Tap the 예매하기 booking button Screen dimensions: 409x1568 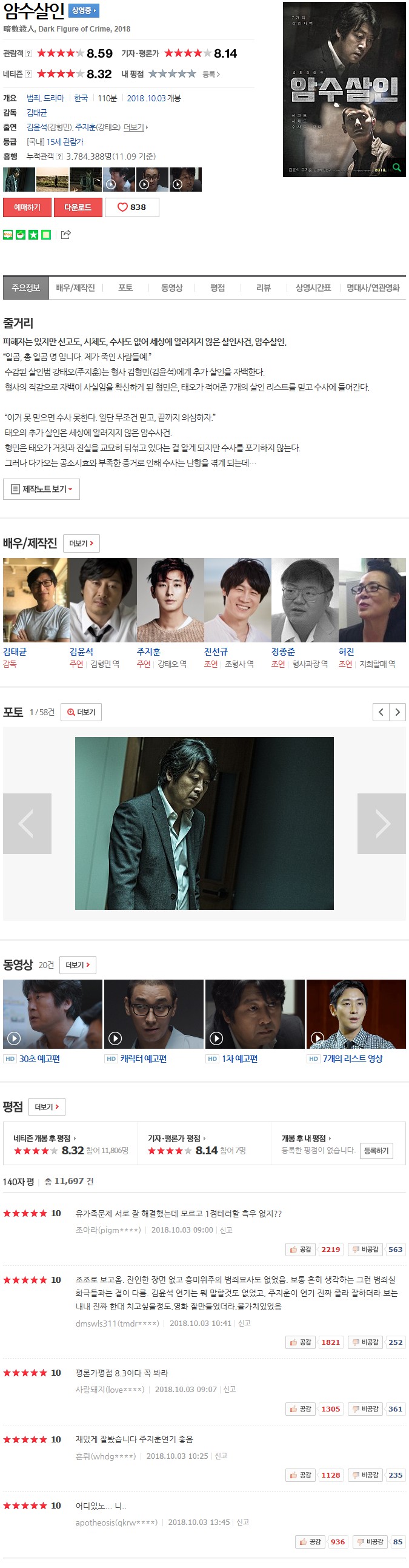pos(27,207)
